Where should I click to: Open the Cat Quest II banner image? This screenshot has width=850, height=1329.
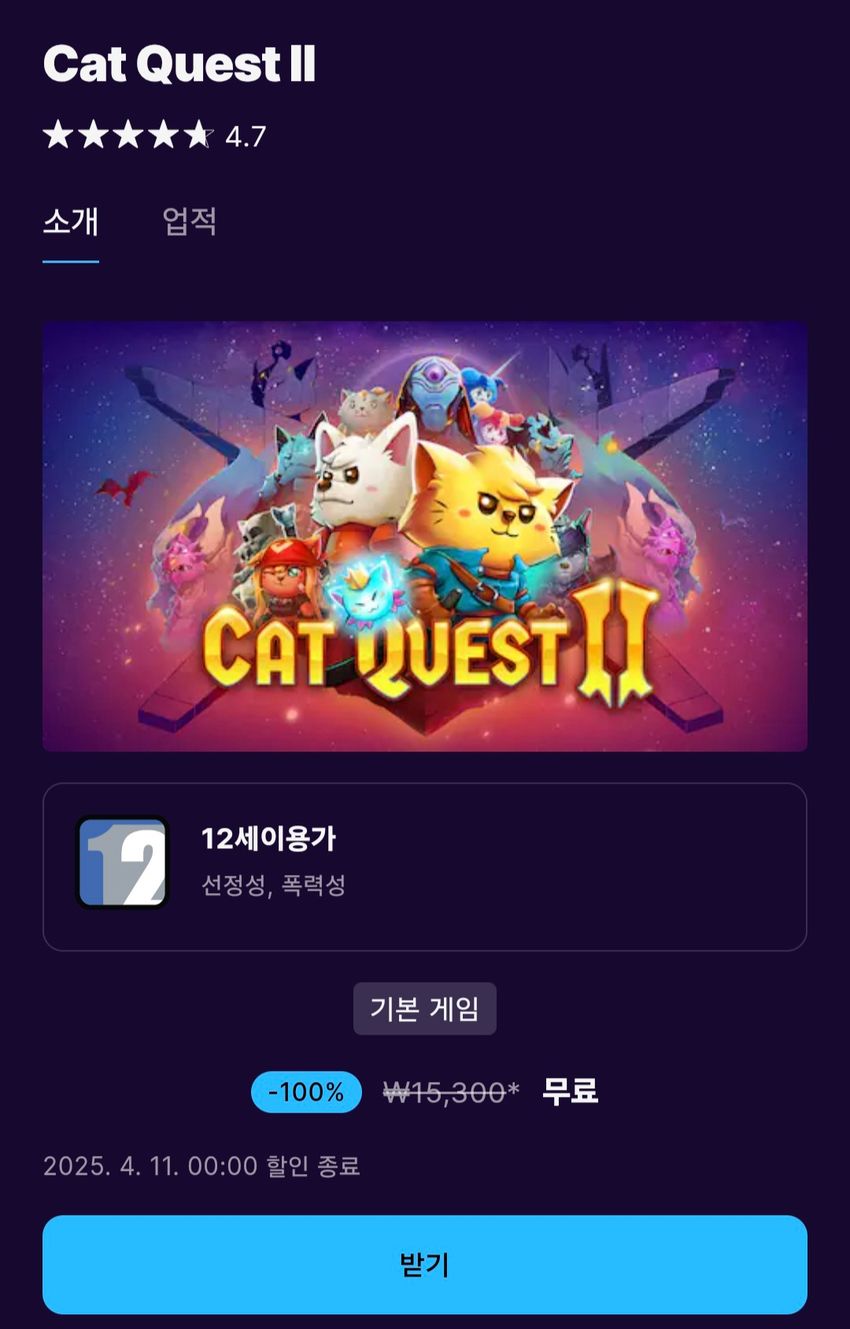pyautogui.click(x=424, y=536)
